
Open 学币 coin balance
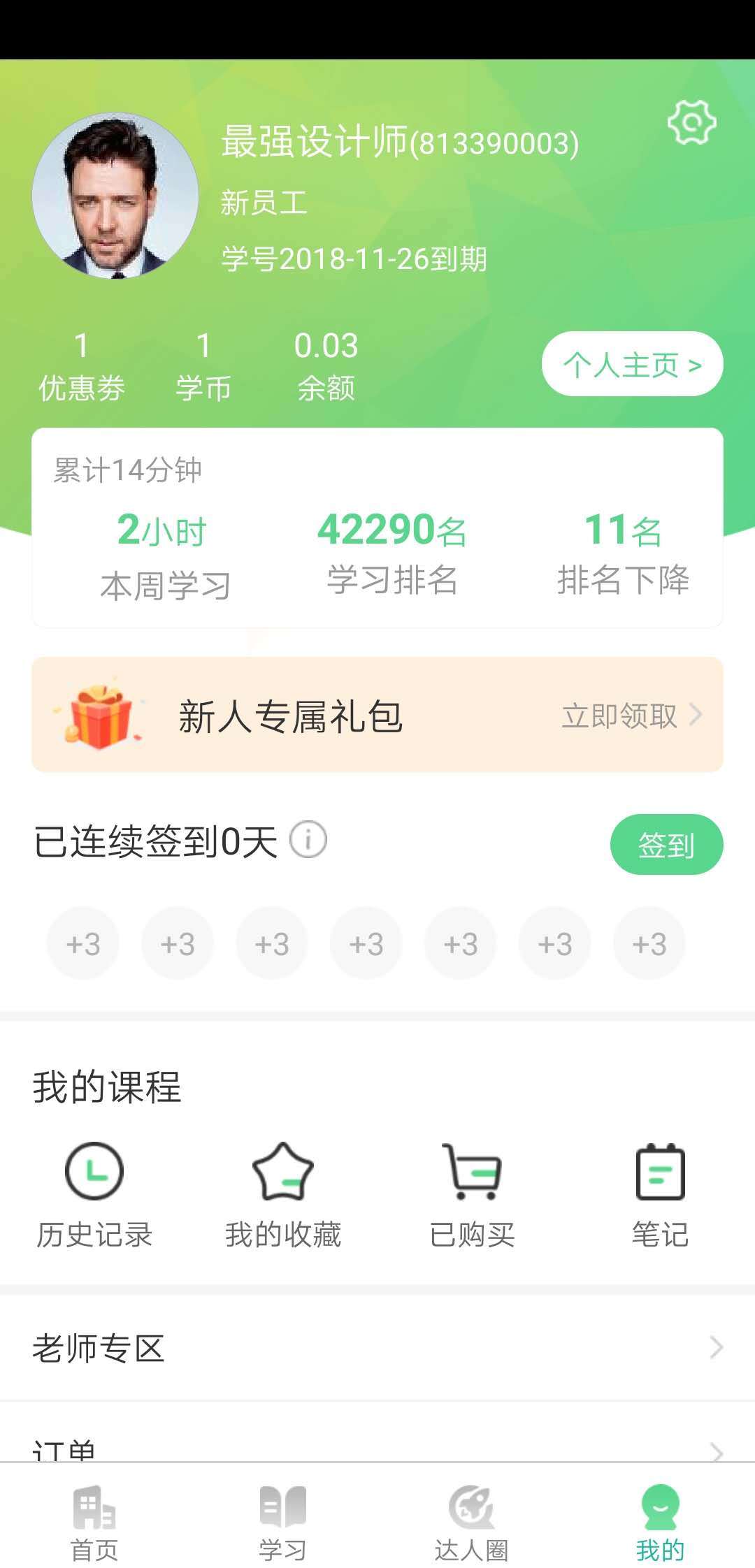tap(203, 367)
